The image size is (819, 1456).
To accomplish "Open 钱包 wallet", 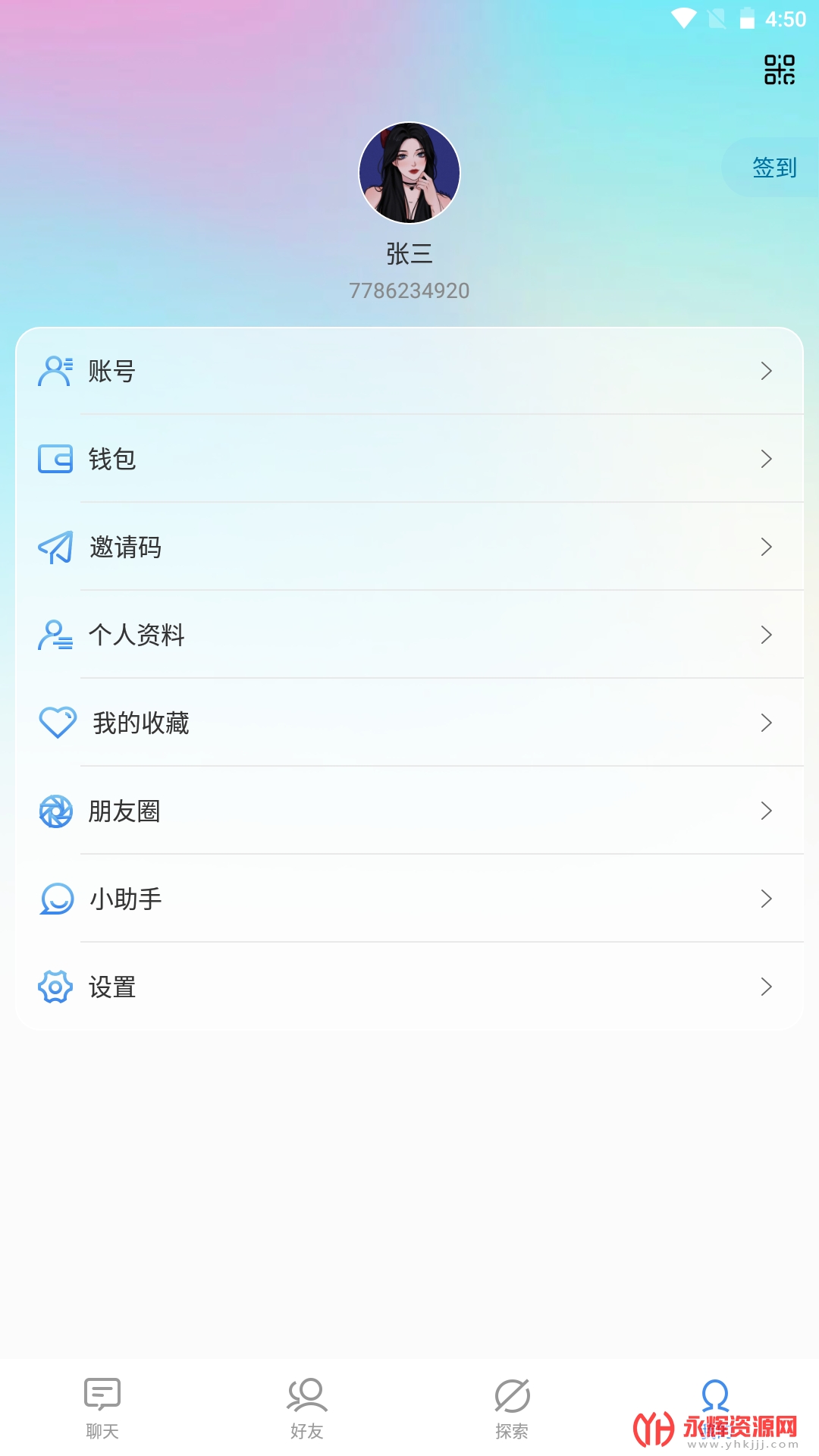I will [409, 459].
